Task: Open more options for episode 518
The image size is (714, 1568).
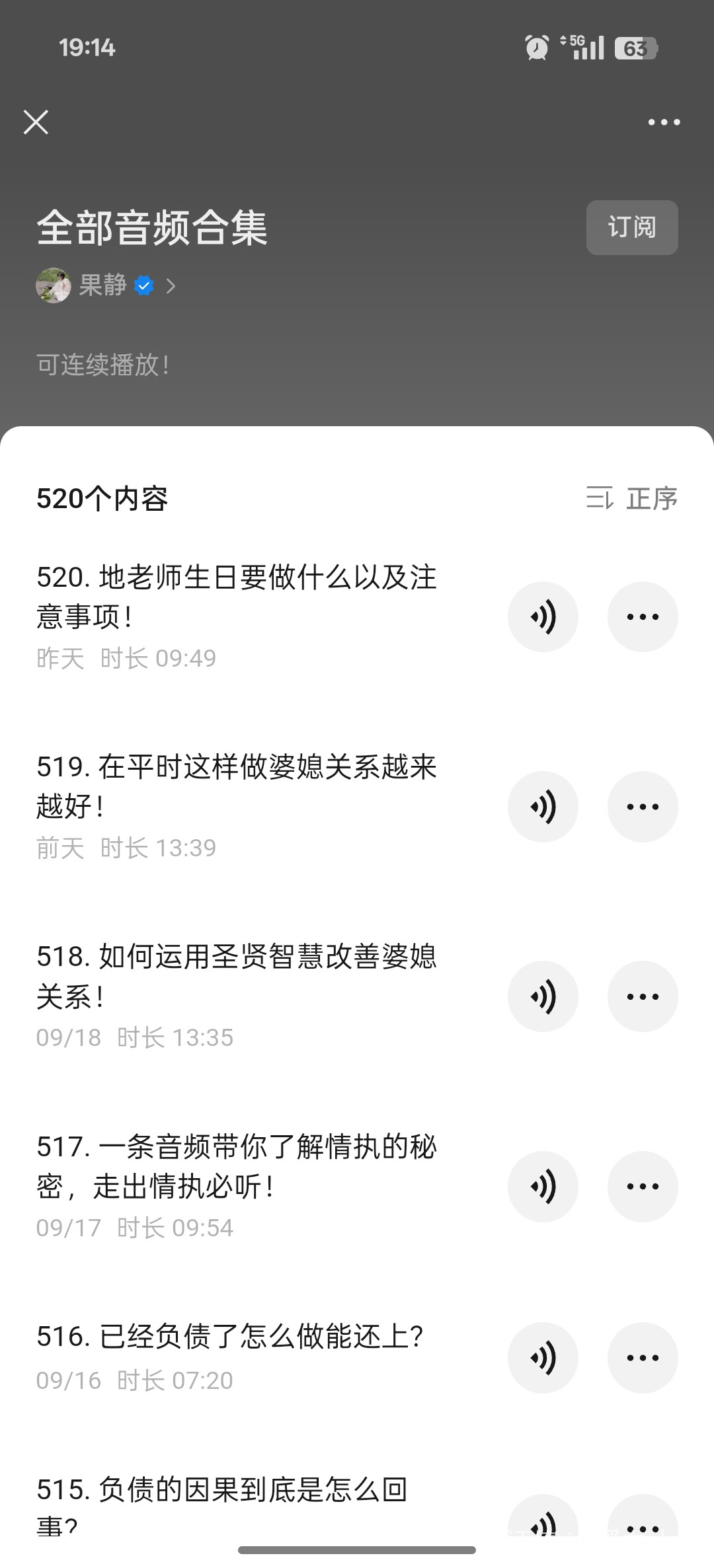Action: point(643,996)
